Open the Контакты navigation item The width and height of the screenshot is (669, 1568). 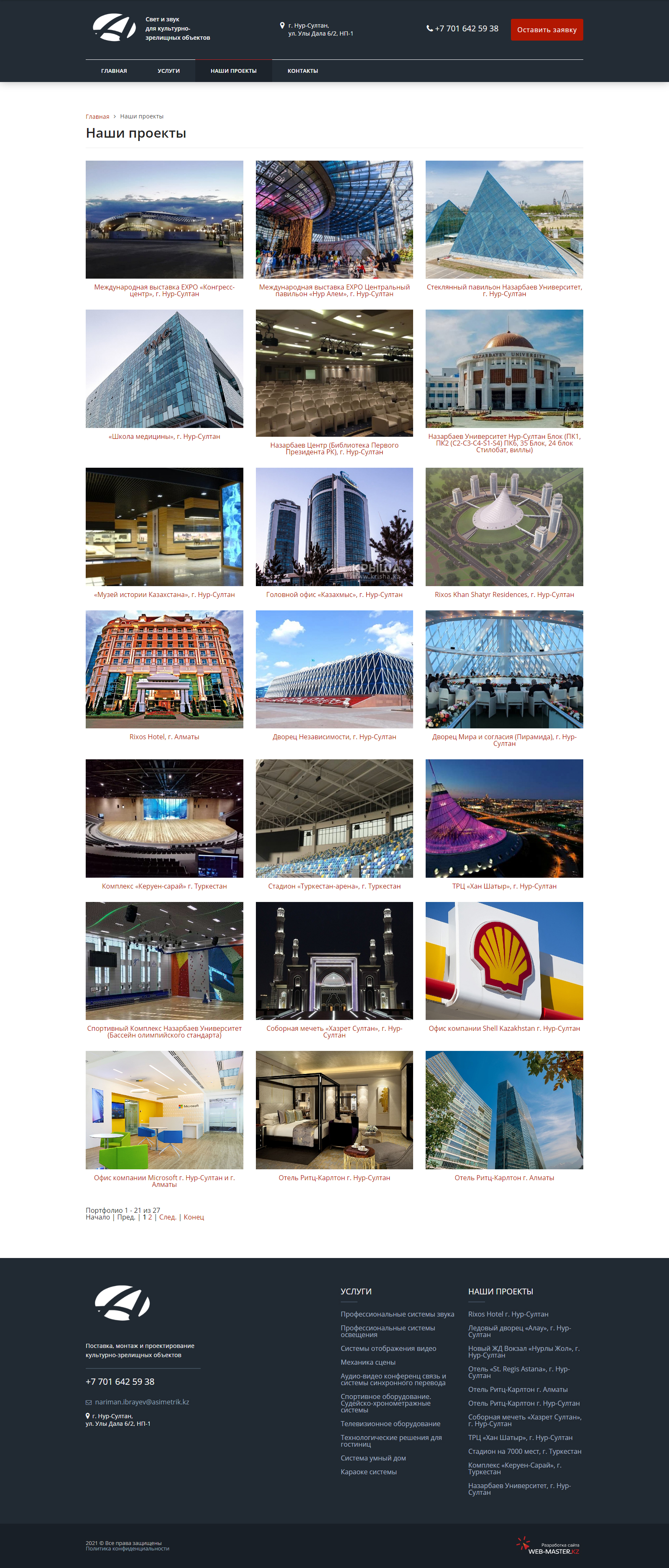302,71
